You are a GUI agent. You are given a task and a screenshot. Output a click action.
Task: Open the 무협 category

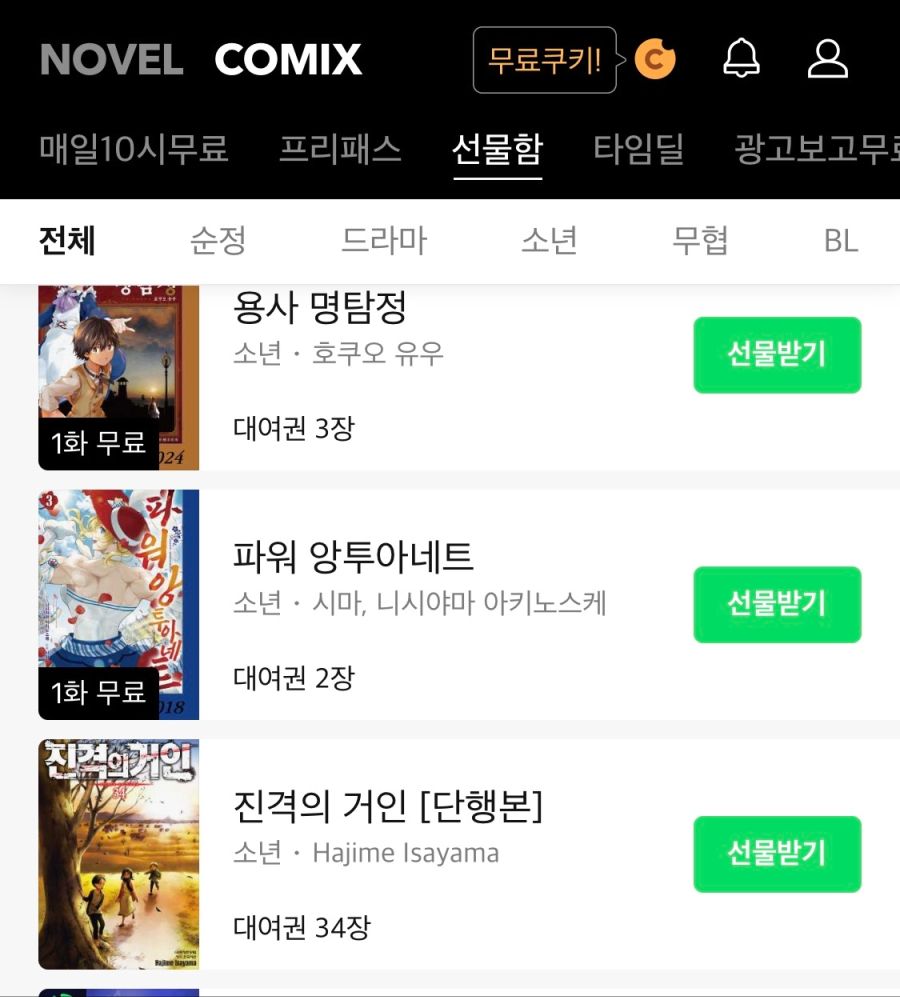click(703, 241)
